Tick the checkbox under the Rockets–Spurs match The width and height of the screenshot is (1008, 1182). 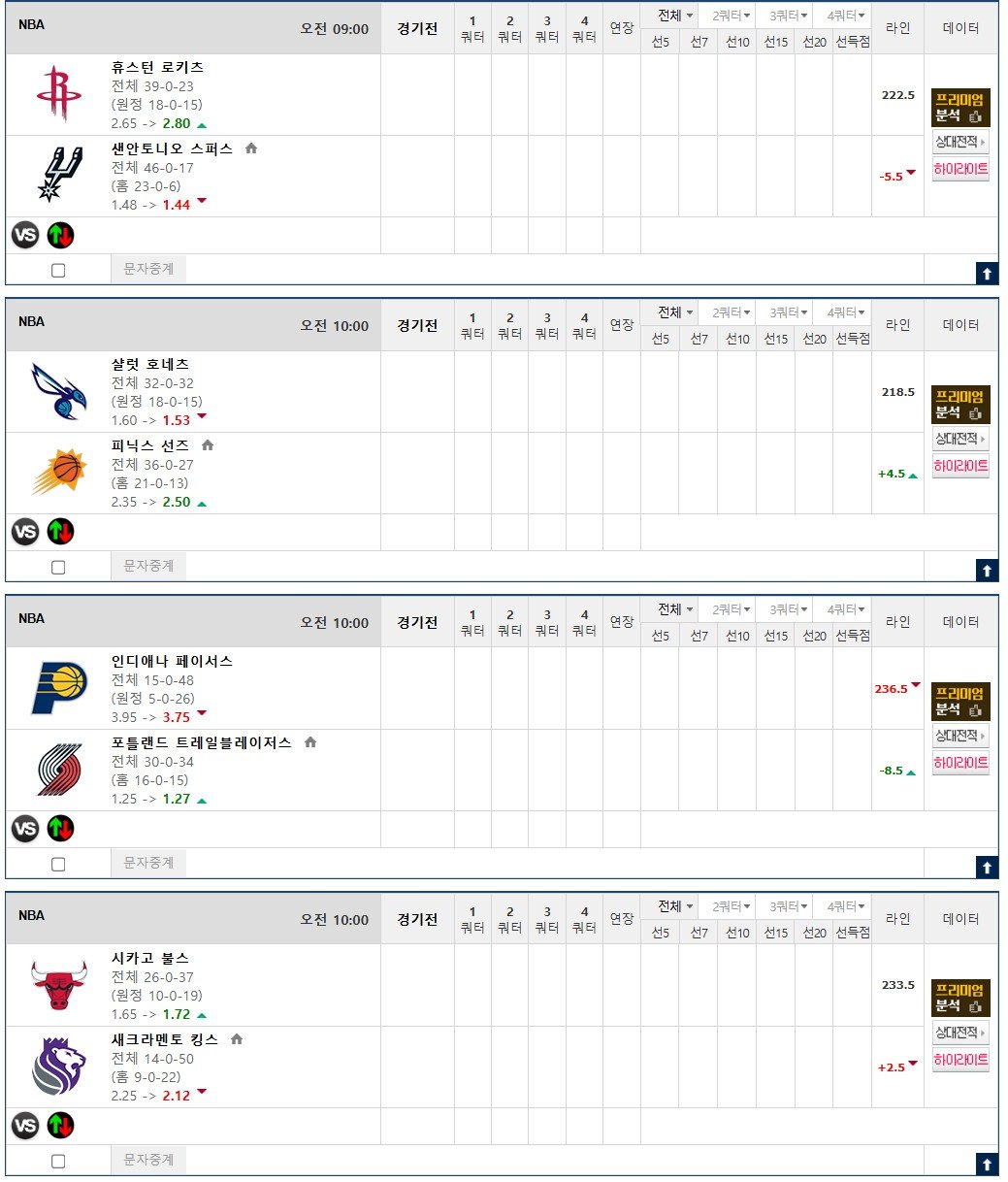click(58, 270)
